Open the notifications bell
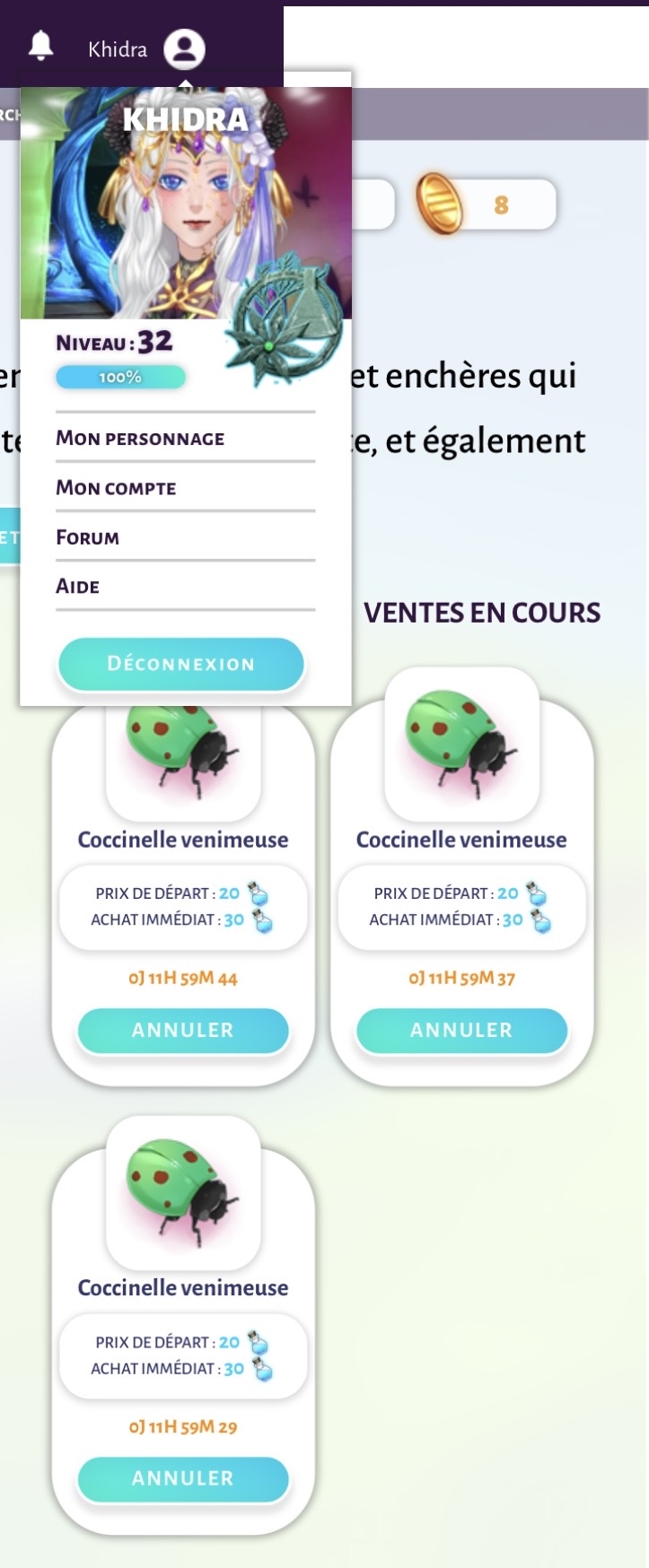Image resolution: width=649 pixels, height=1568 pixels. point(40,46)
